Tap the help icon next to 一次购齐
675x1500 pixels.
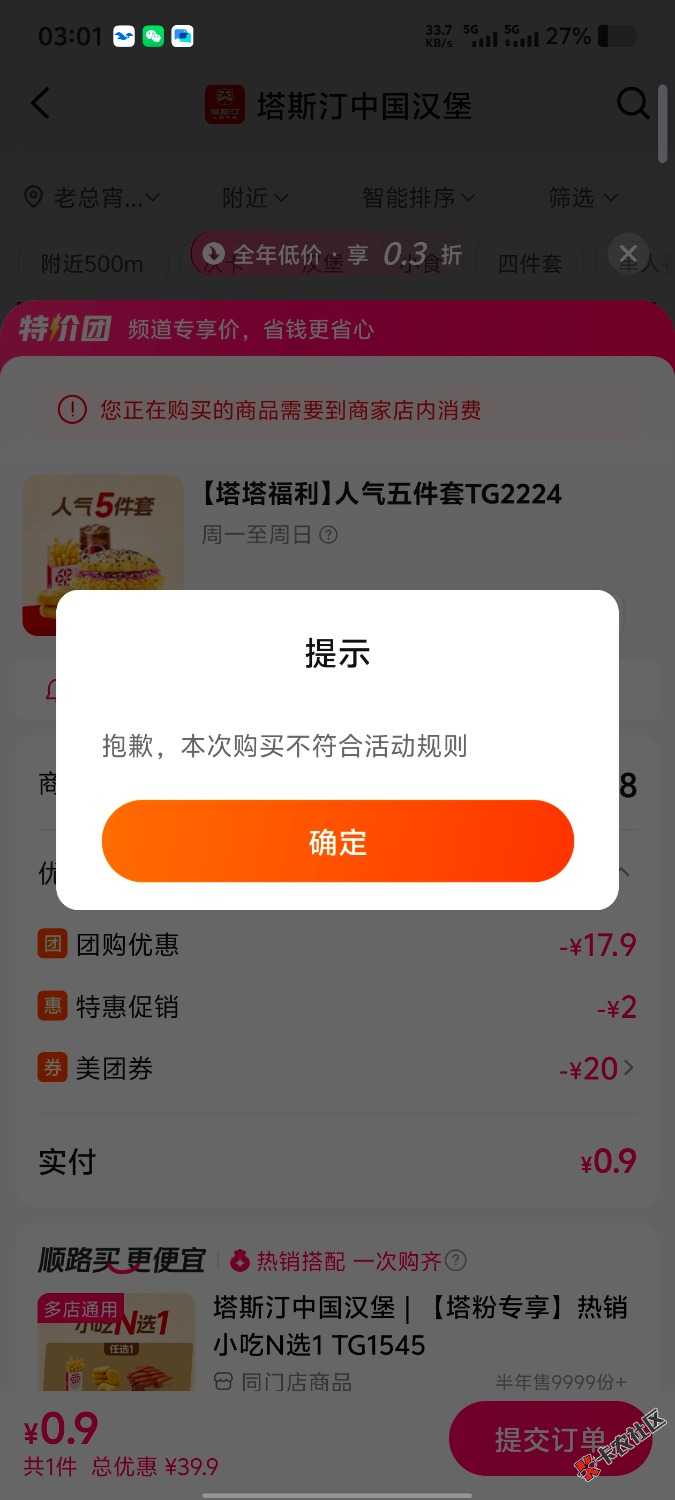click(x=456, y=1260)
